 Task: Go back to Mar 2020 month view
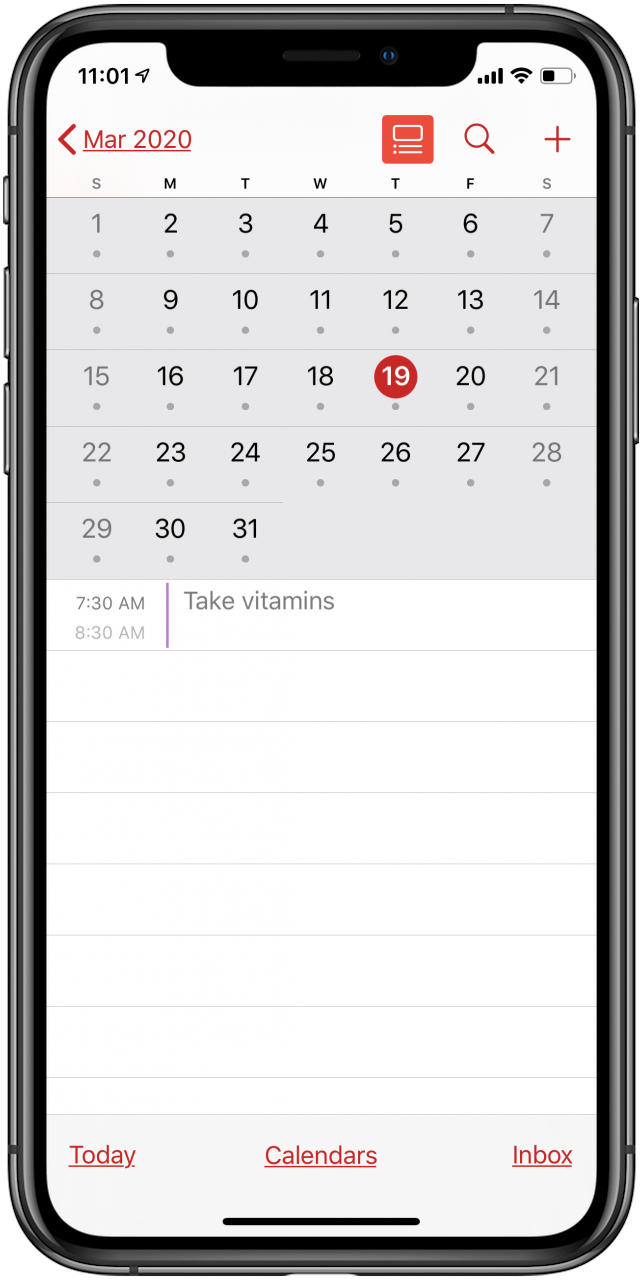(x=126, y=140)
